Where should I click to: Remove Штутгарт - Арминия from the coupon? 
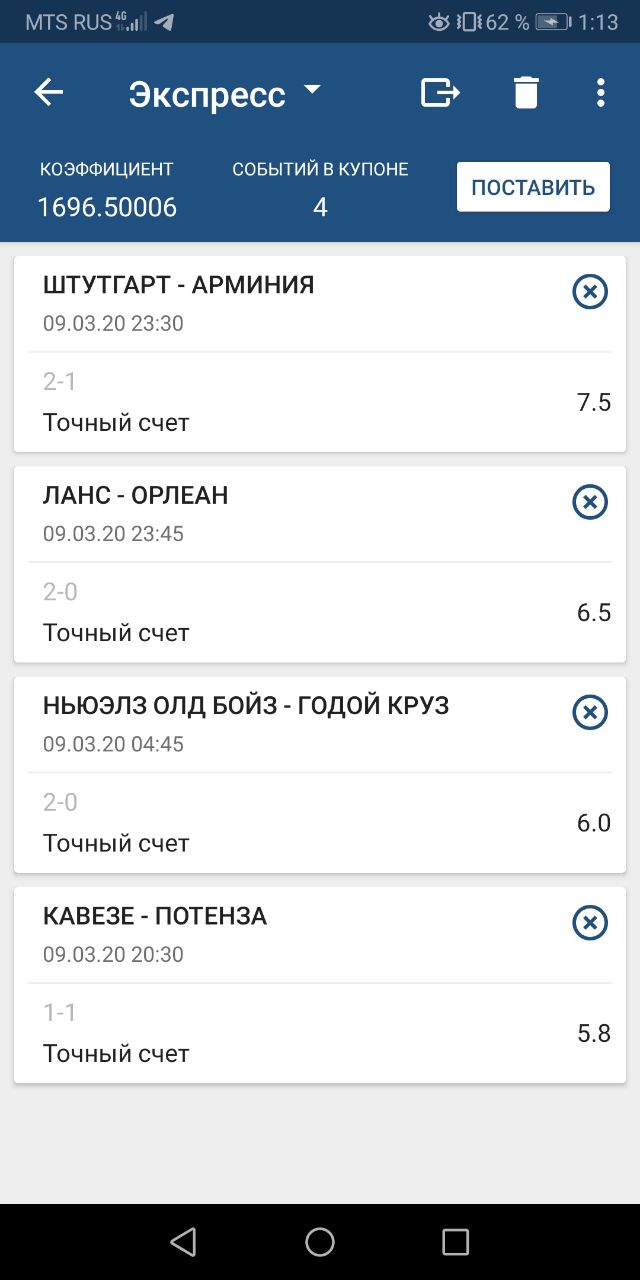click(x=590, y=292)
